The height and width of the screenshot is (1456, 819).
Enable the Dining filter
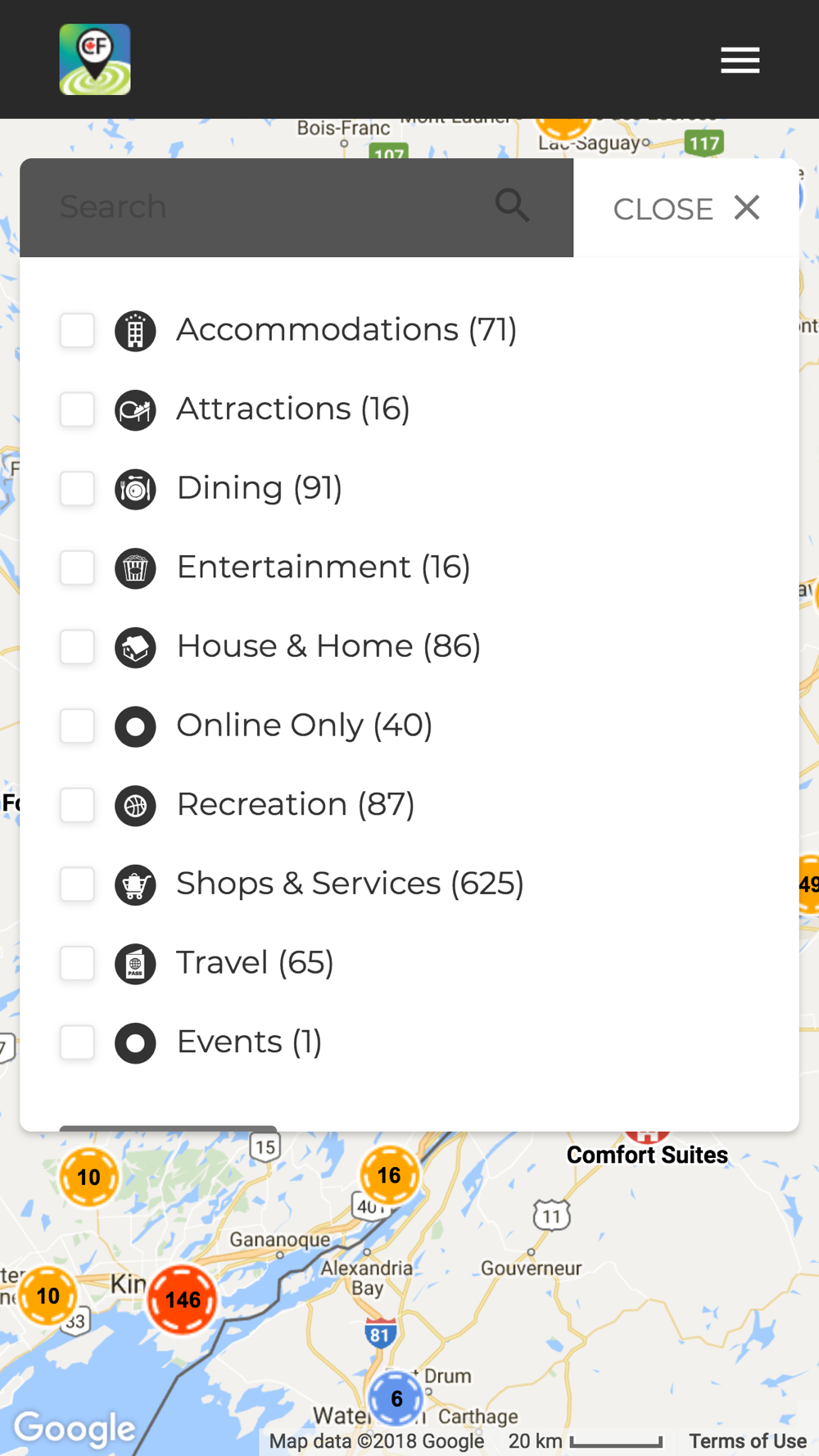pos(77,489)
